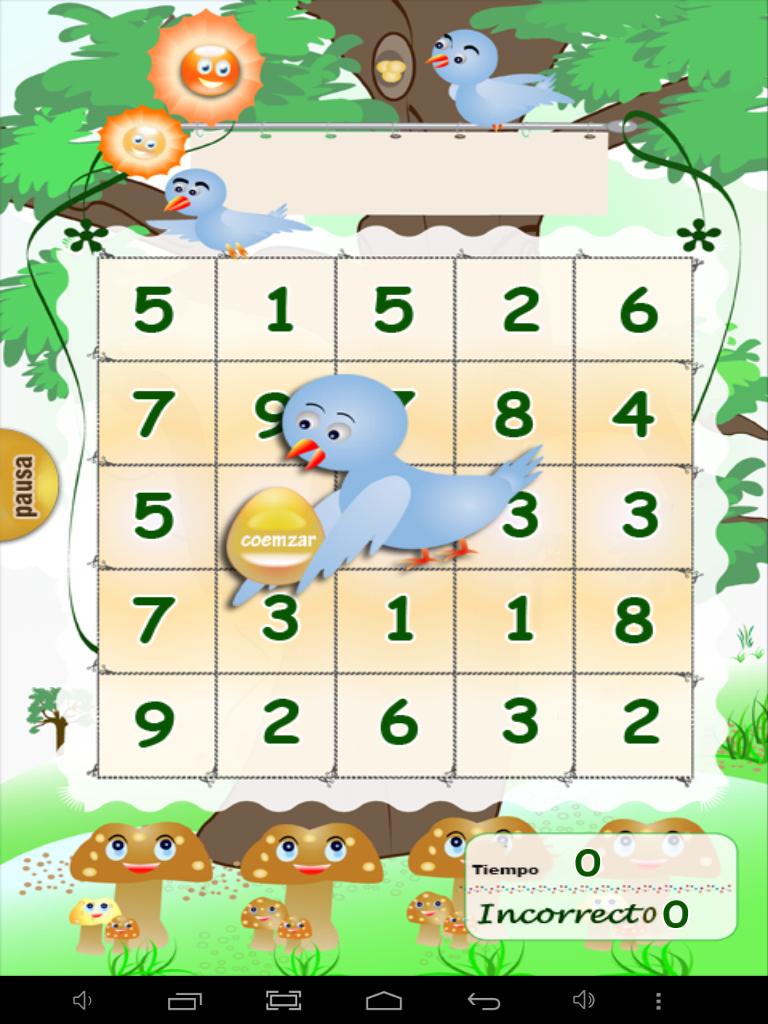Tap the number 8 tile in the second row

514,413
